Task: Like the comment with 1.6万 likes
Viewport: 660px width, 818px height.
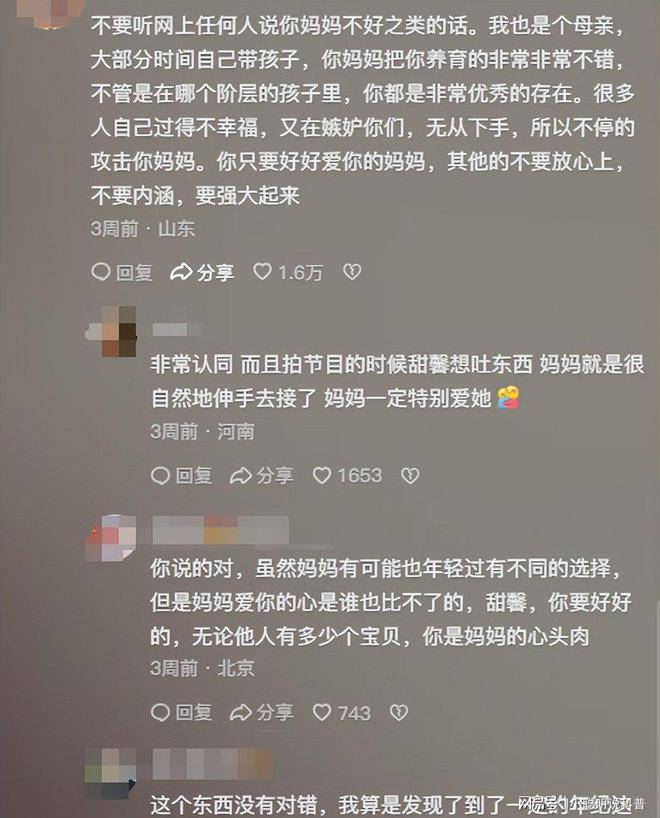Action: [x=263, y=271]
